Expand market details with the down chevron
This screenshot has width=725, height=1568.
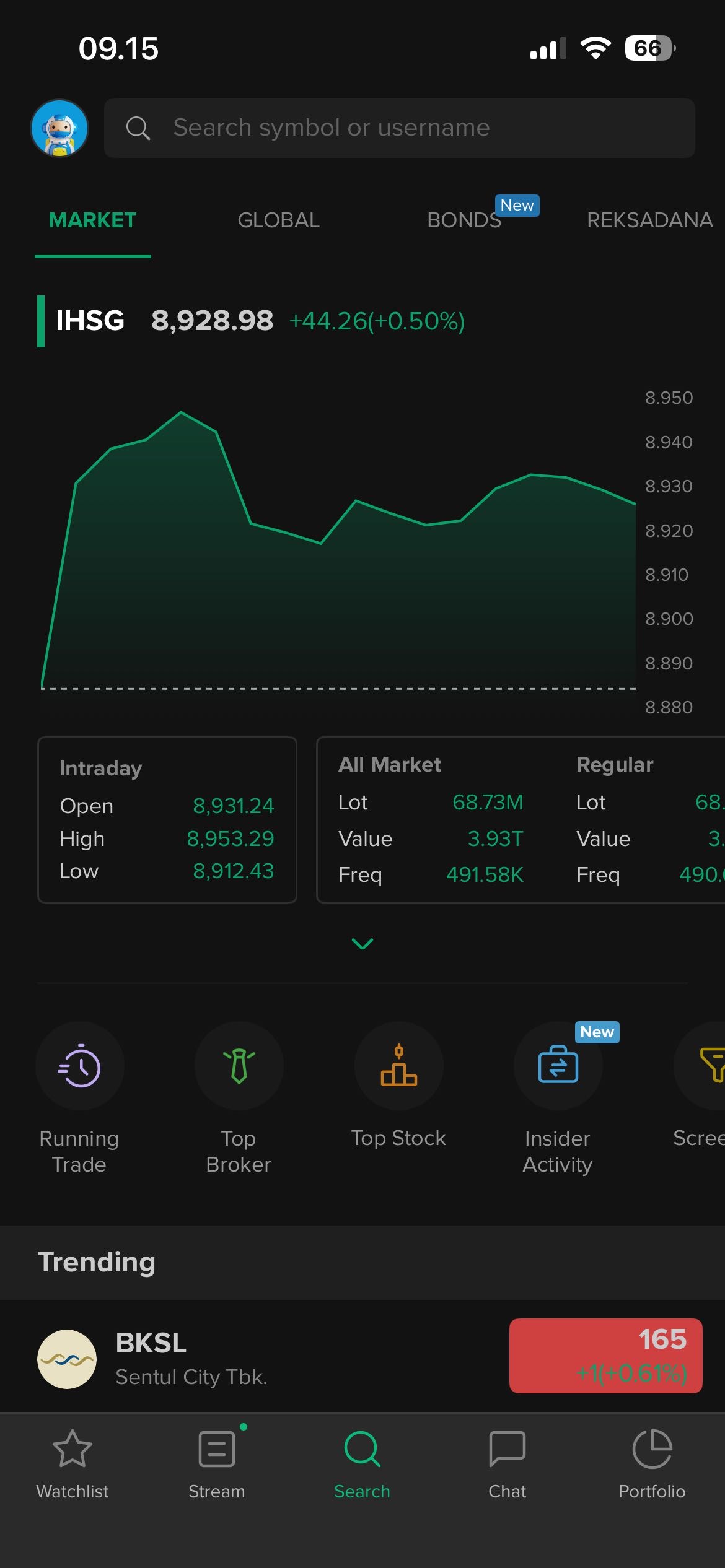(362, 943)
